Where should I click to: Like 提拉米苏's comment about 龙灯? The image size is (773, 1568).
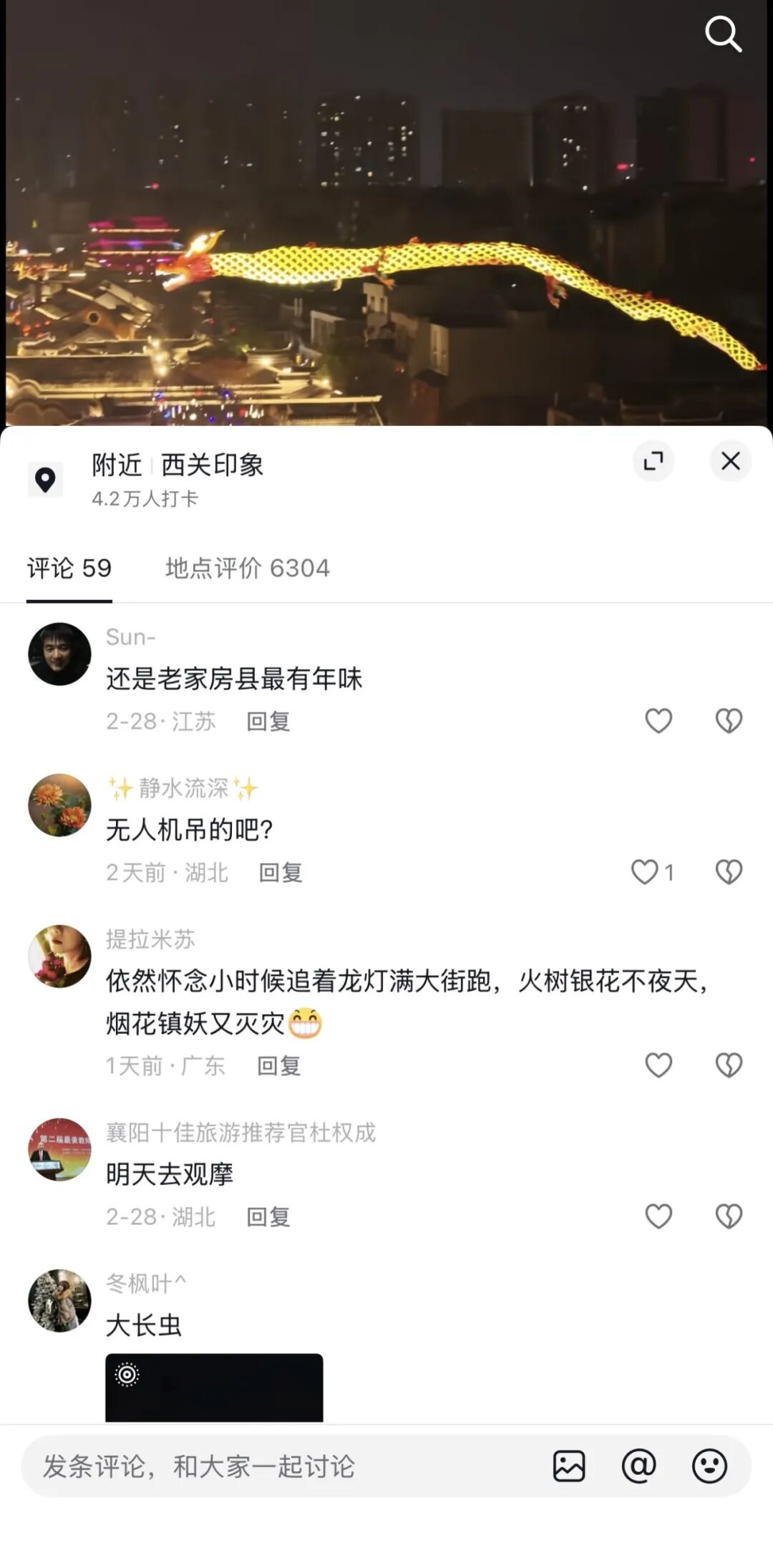658,1065
